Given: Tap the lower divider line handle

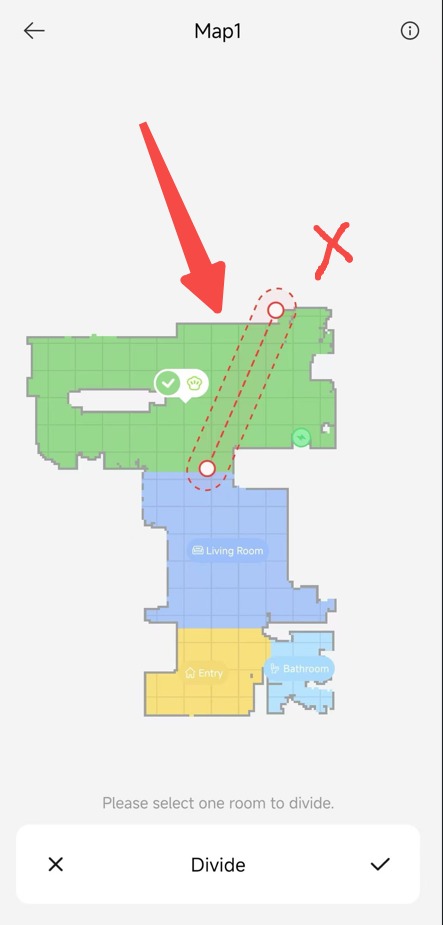Looking at the screenshot, I should 207,468.
